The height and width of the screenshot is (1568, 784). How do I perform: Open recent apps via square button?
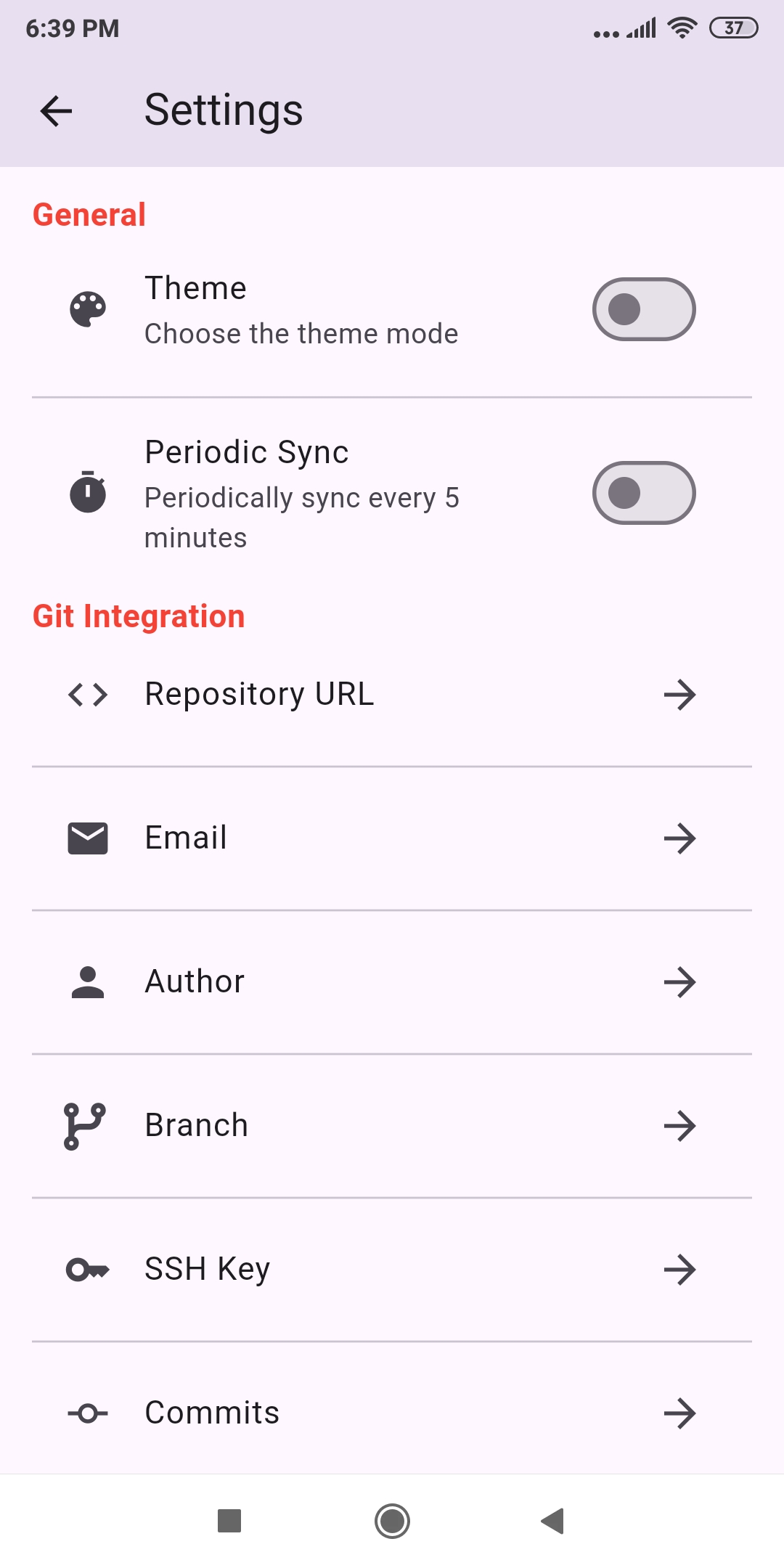tap(229, 1521)
